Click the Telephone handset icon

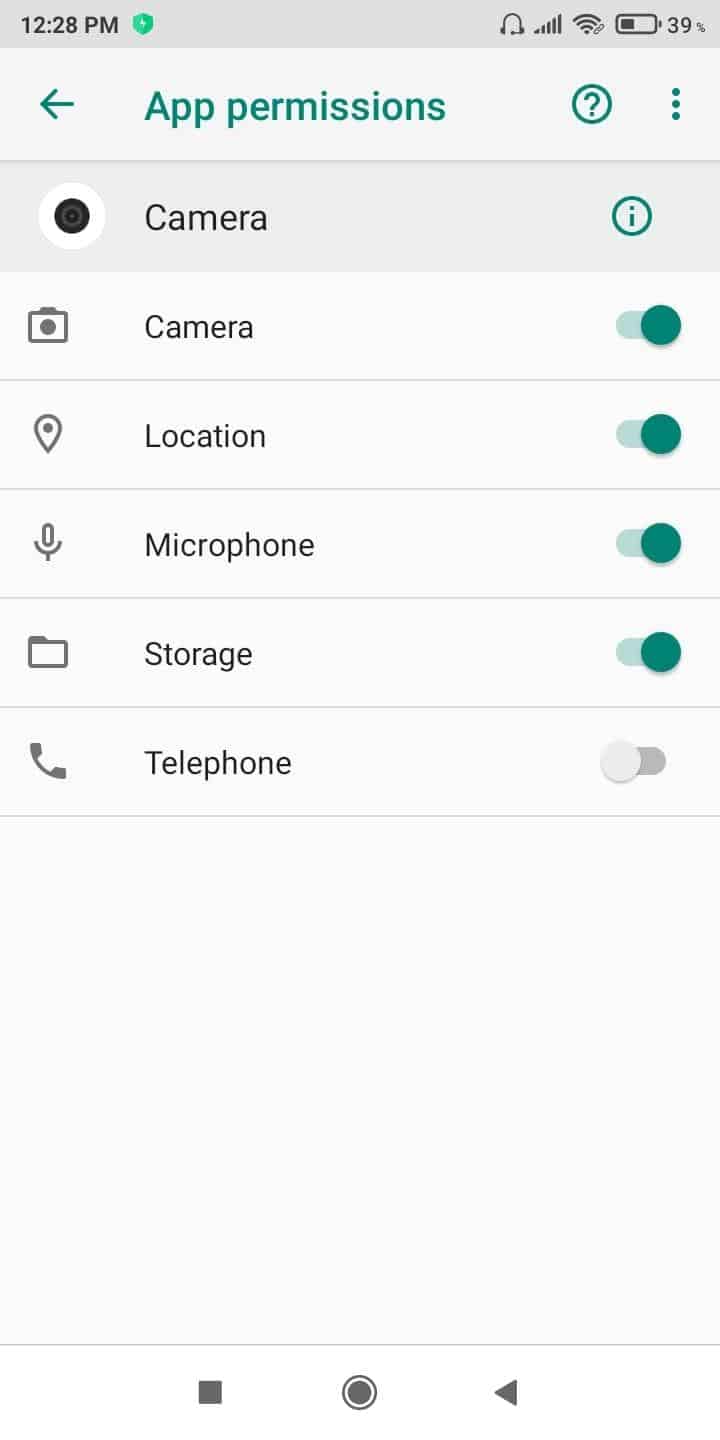click(48, 761)
